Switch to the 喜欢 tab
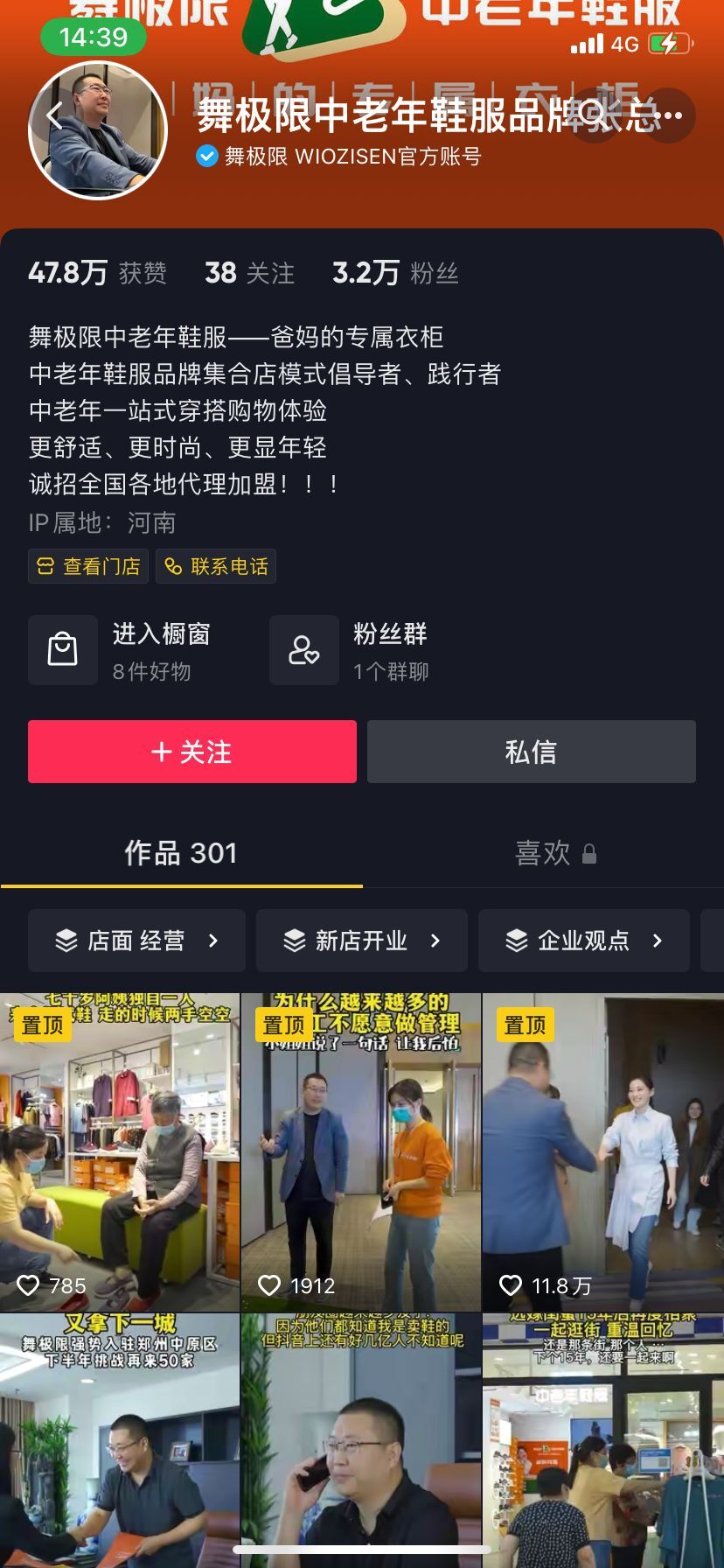This screenshot has height=1568, width=724. point(543,853)
